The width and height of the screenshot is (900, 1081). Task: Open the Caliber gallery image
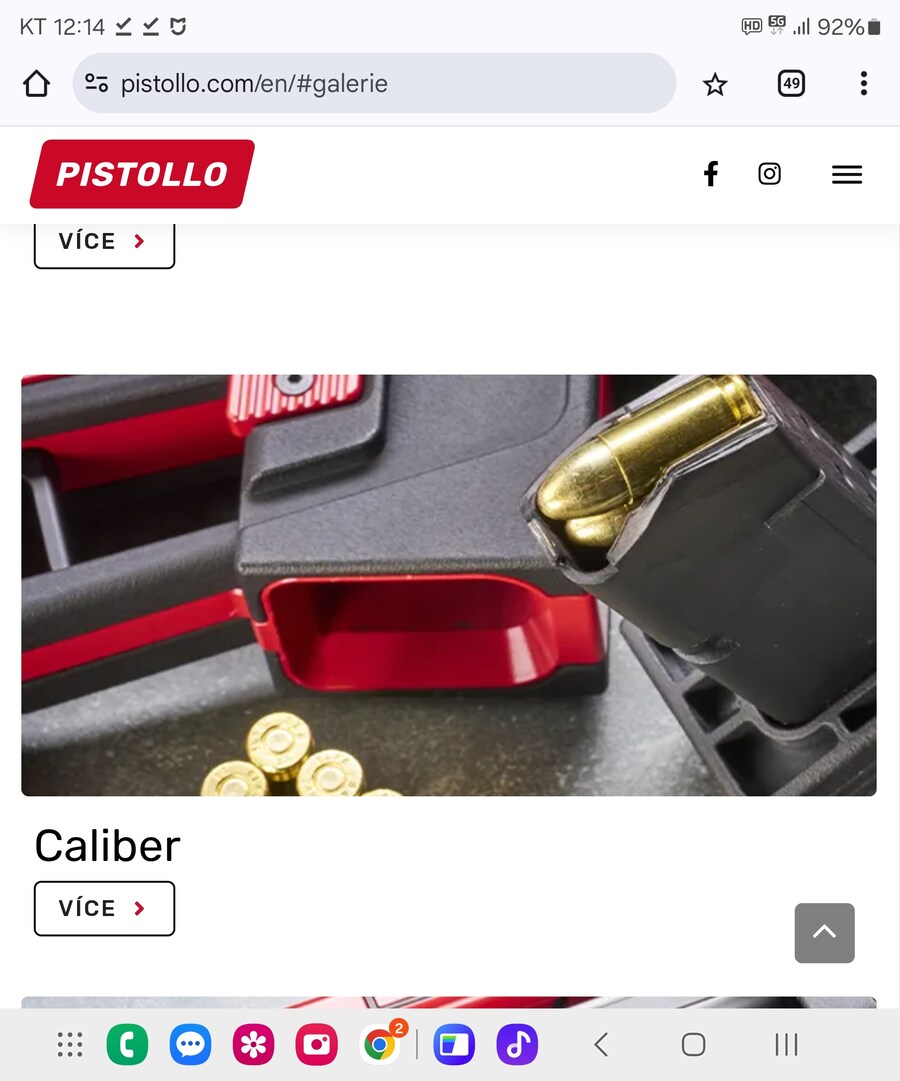pos(448,585)
